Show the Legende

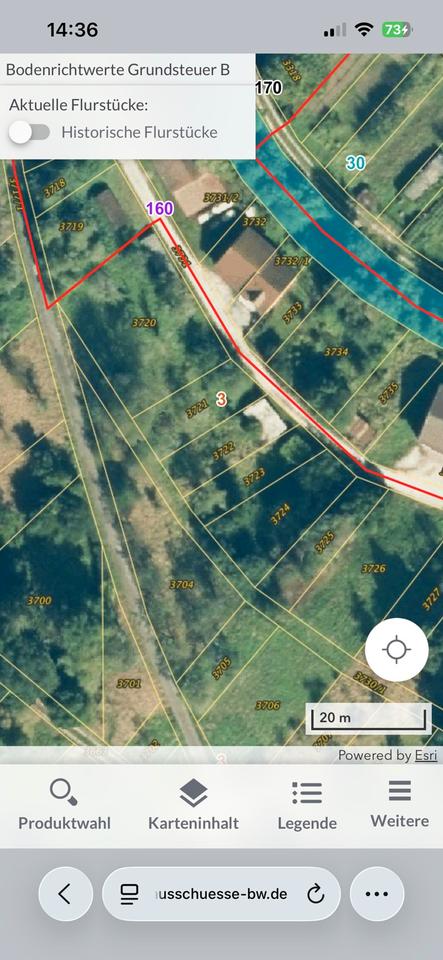[307, 804]
